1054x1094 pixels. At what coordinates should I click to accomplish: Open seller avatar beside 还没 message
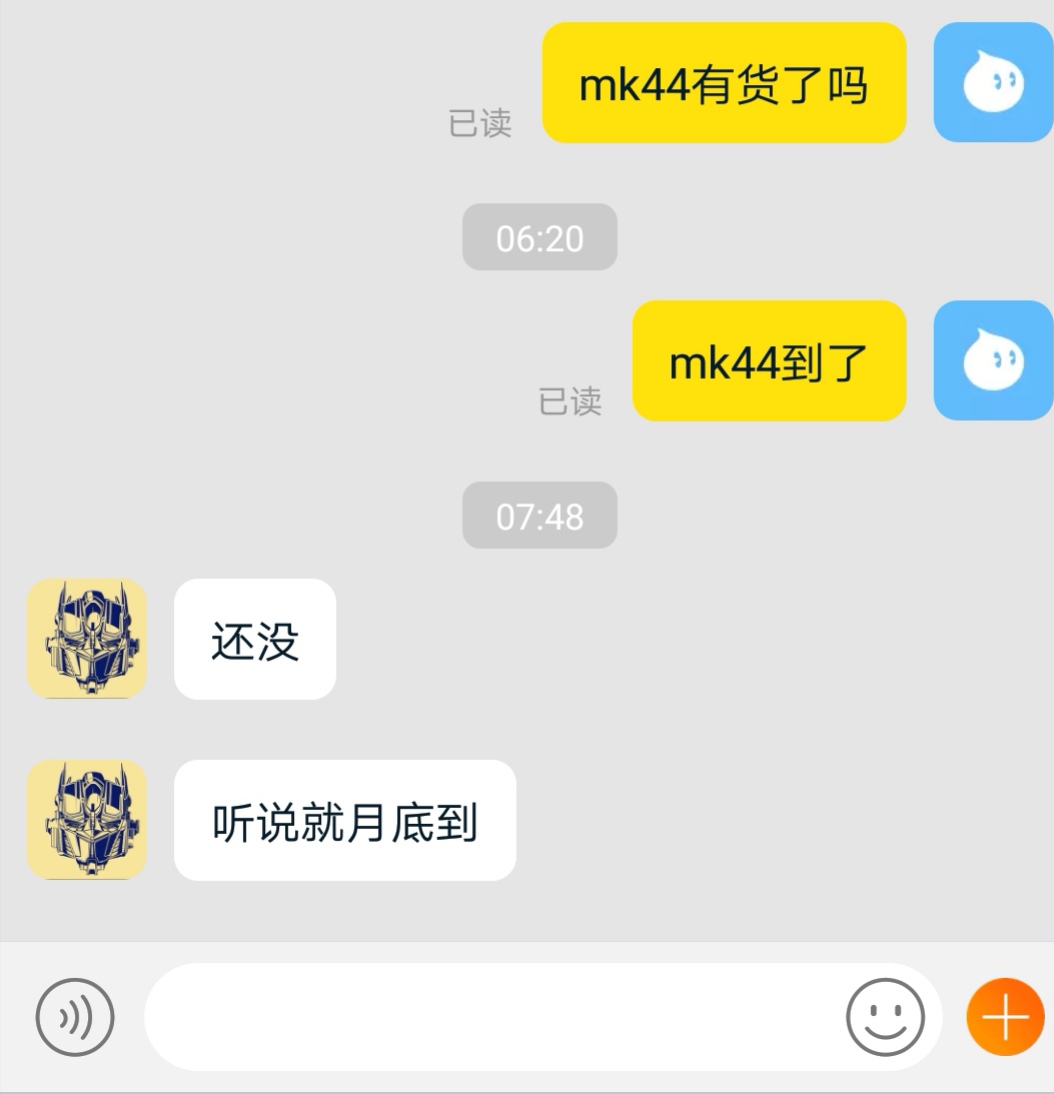tap(87, 638)
